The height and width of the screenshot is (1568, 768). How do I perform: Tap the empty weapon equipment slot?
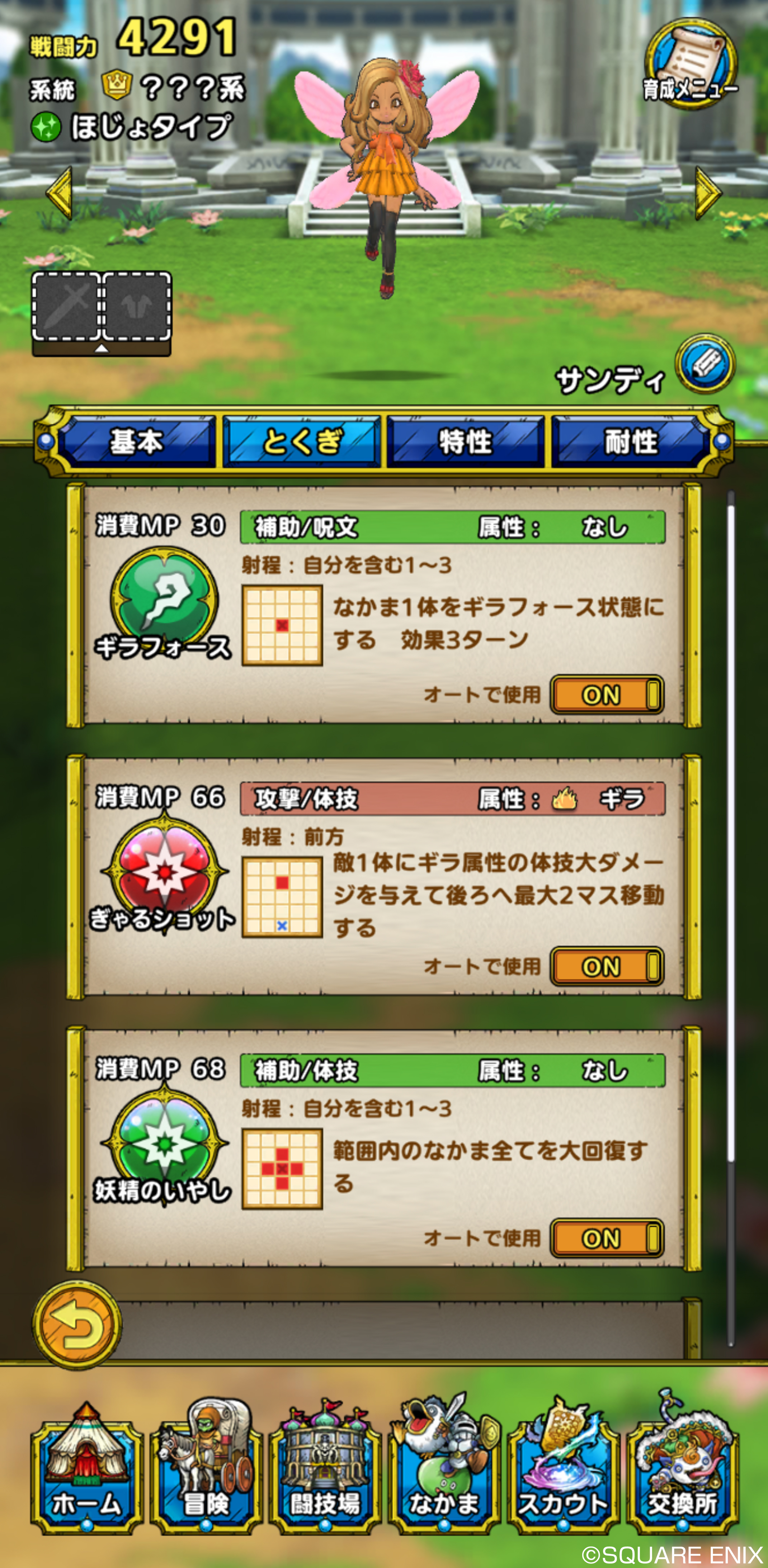click(x=66, y=306)
